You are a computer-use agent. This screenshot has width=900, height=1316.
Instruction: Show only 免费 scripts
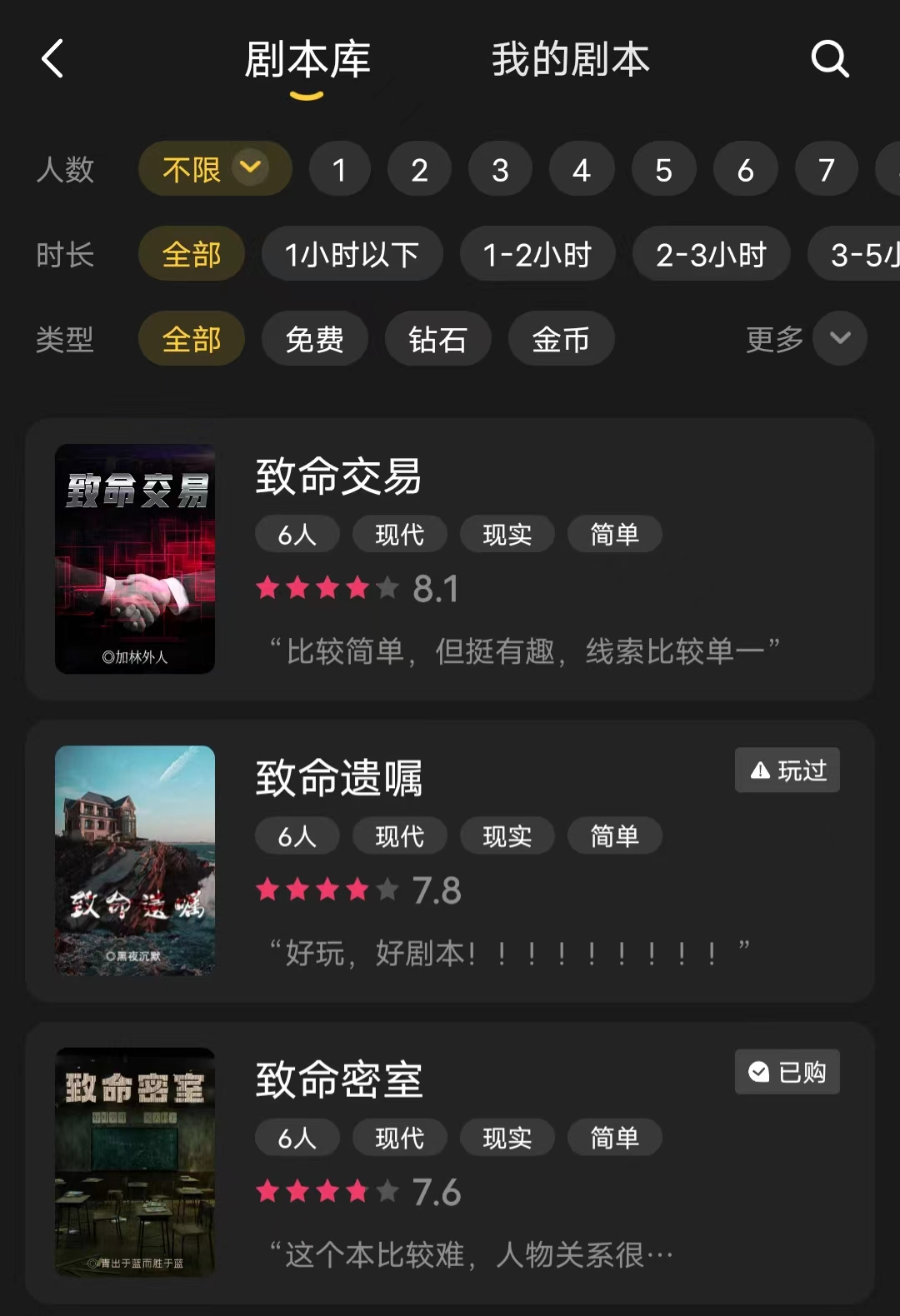(x=314, y=339)
